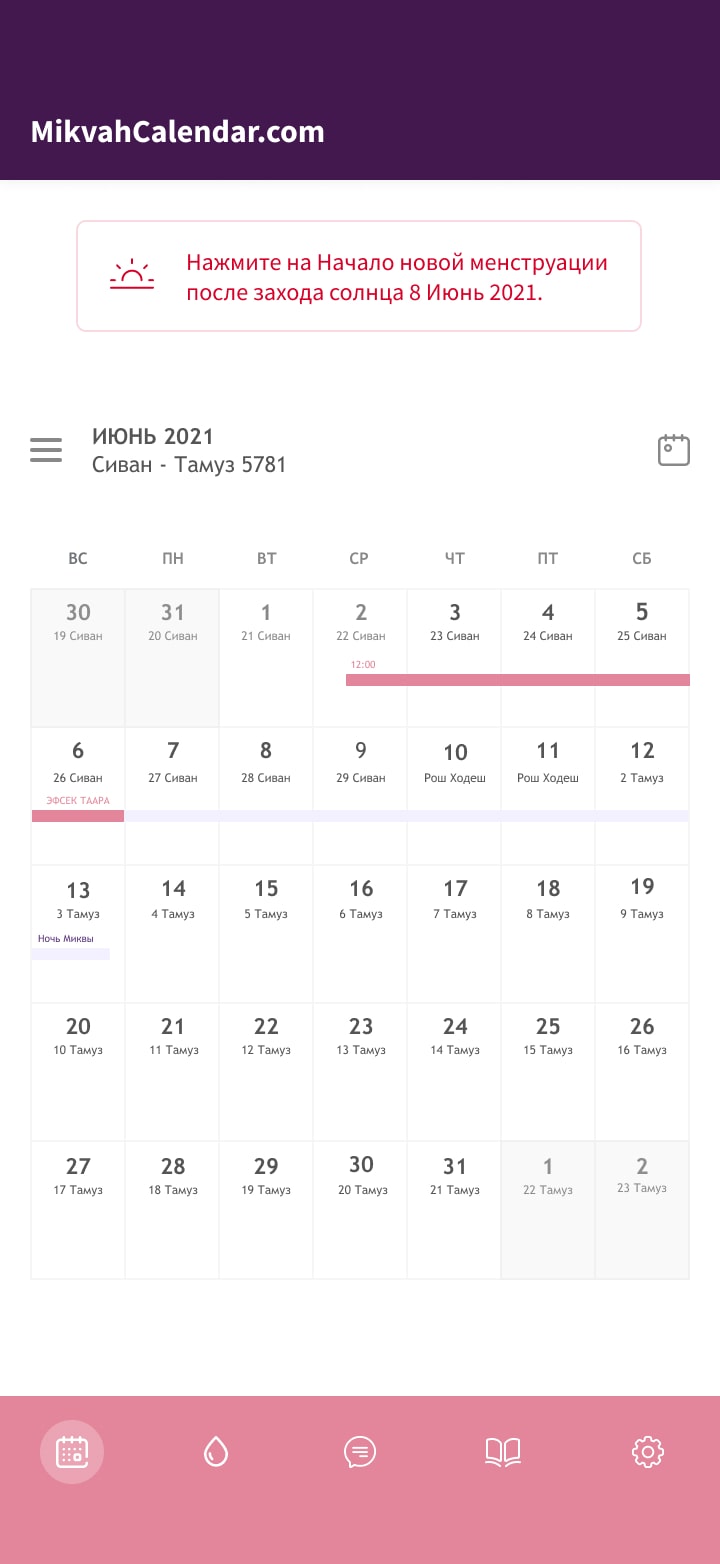Open the hamburger menu
This screenshot has height=1564, width=720.
click(46, 450)
